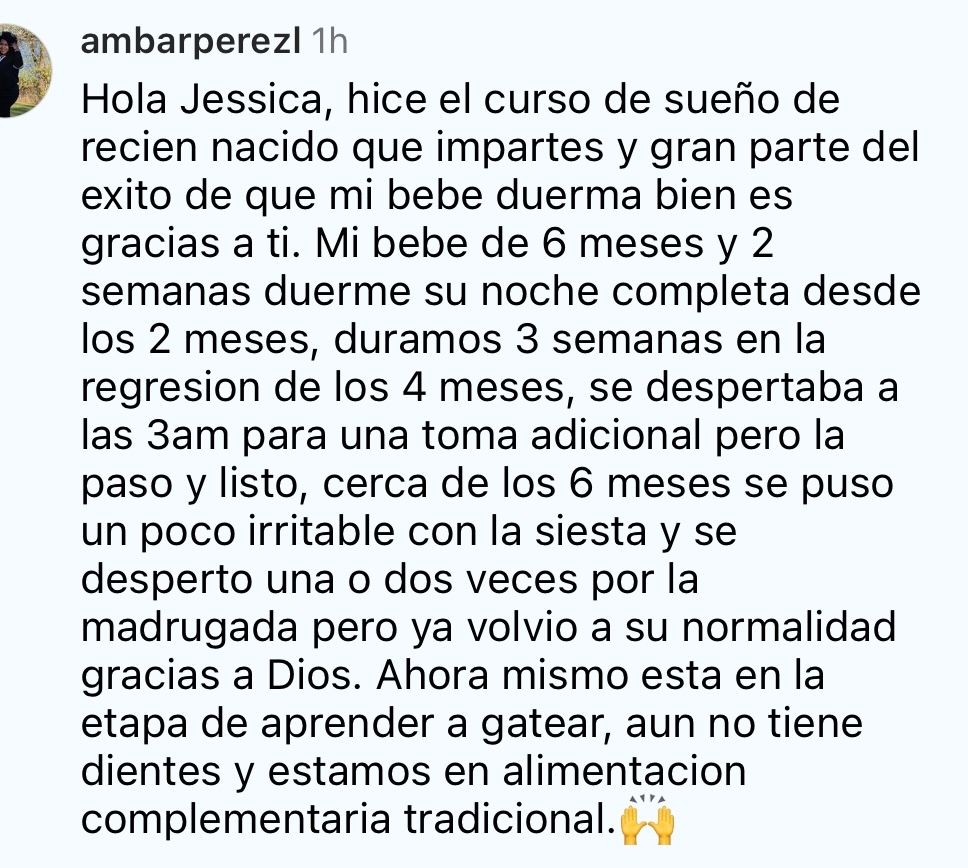Tap ambarperezl's profile picture

point(22,72)
